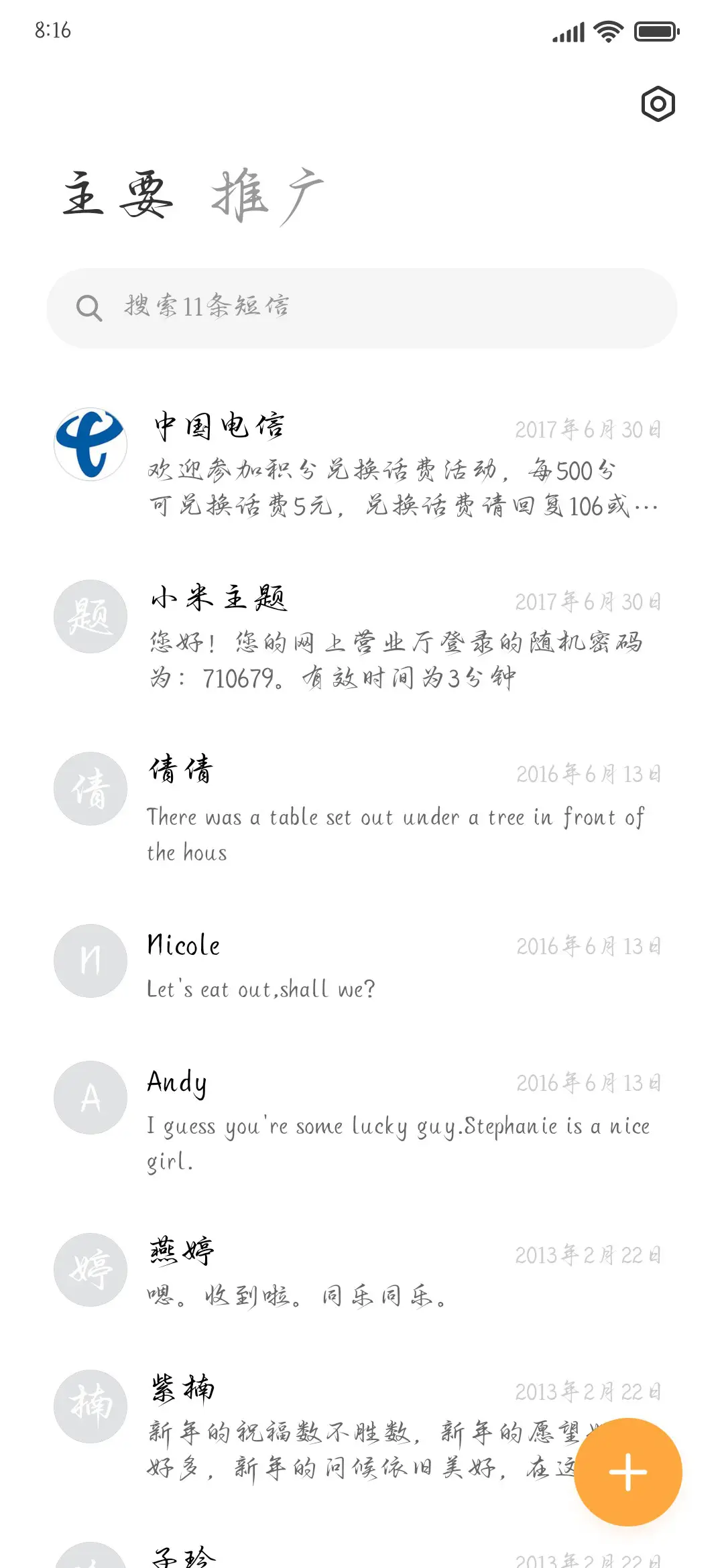Check the battery status icon

[x=654, y=30]
